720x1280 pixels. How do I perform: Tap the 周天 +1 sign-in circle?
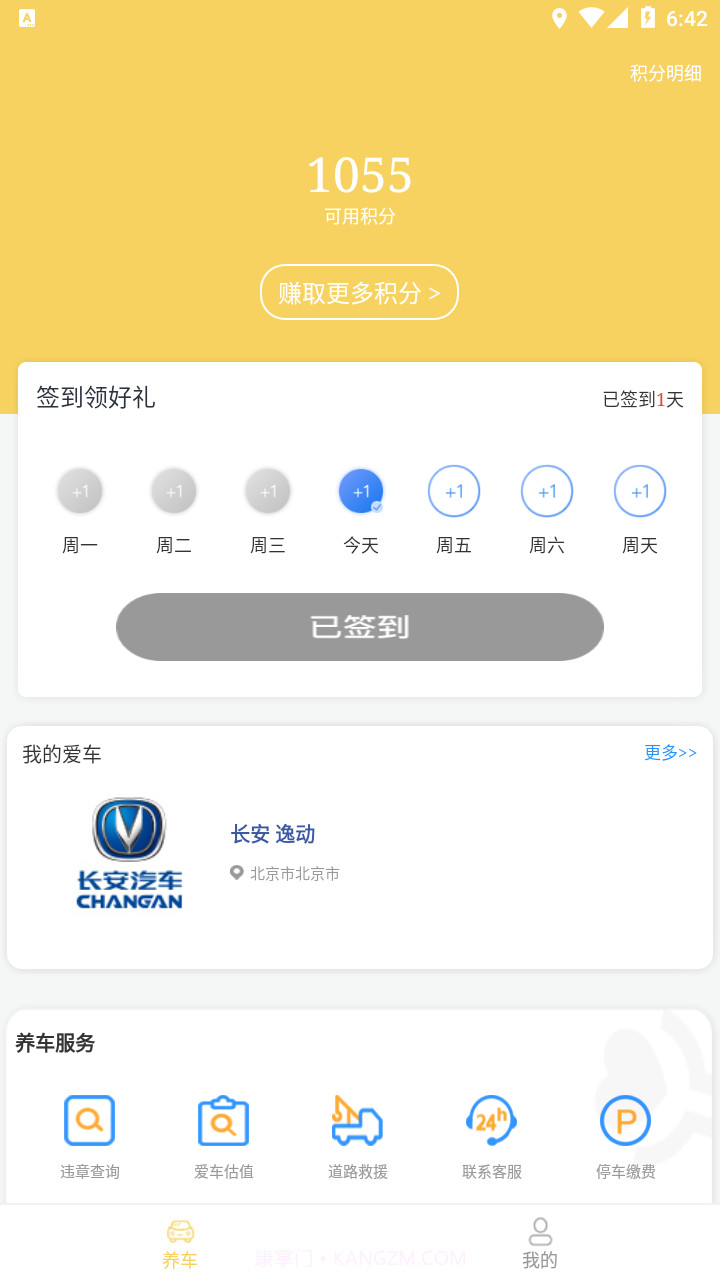click(x=640, y=491)
